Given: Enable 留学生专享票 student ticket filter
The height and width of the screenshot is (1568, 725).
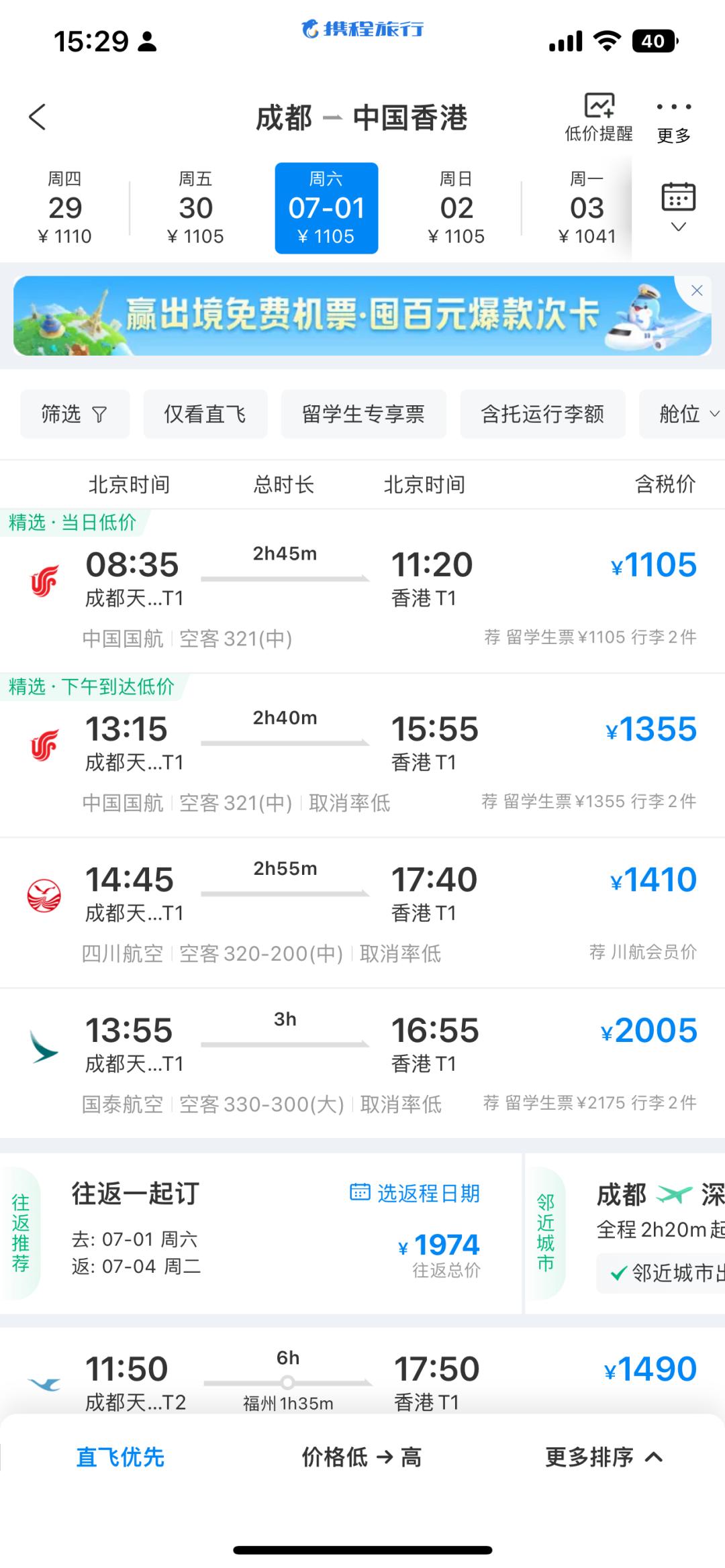Looking at the screenshot, I should 363,414.
